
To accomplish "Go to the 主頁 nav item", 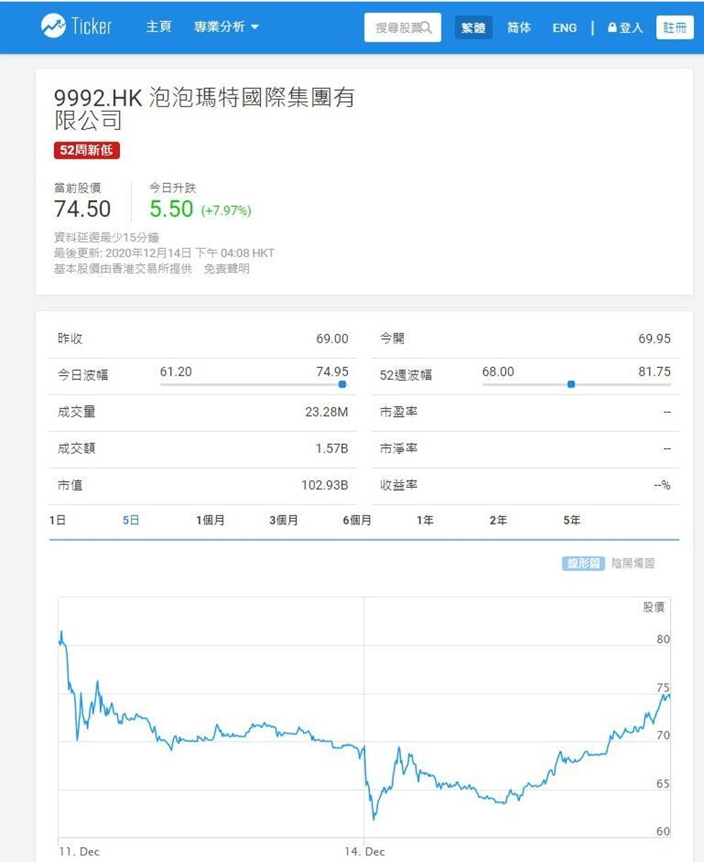I will 159,26.
